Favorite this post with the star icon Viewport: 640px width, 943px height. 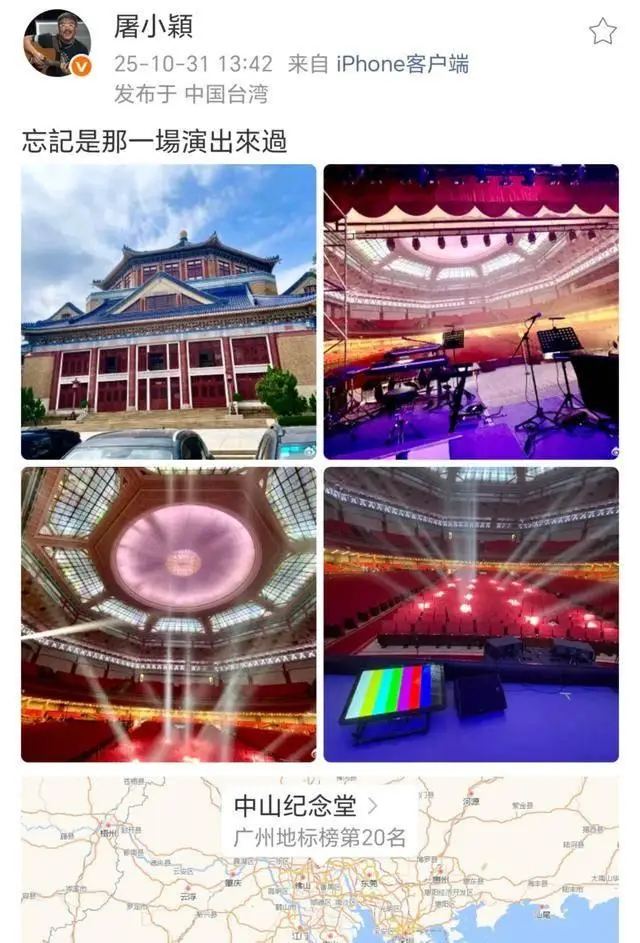pos(602,32)
